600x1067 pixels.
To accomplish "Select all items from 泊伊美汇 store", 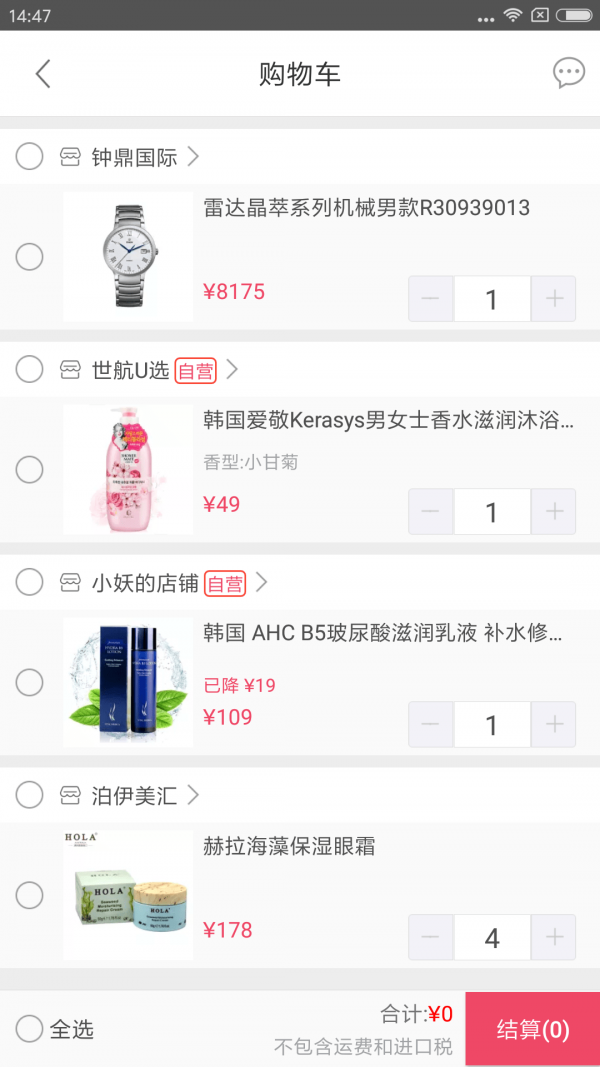I will pos(30,795).
